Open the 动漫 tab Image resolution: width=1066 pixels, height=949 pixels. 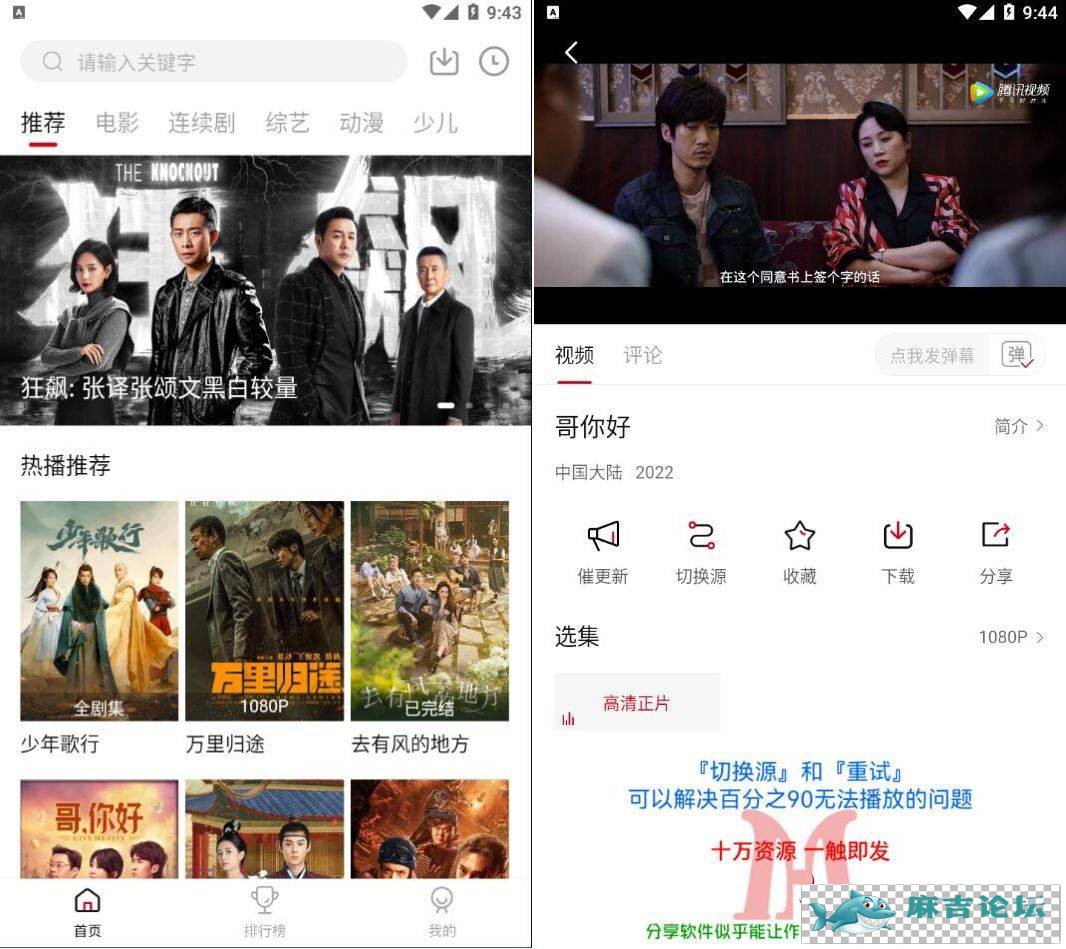click(361, 123)
